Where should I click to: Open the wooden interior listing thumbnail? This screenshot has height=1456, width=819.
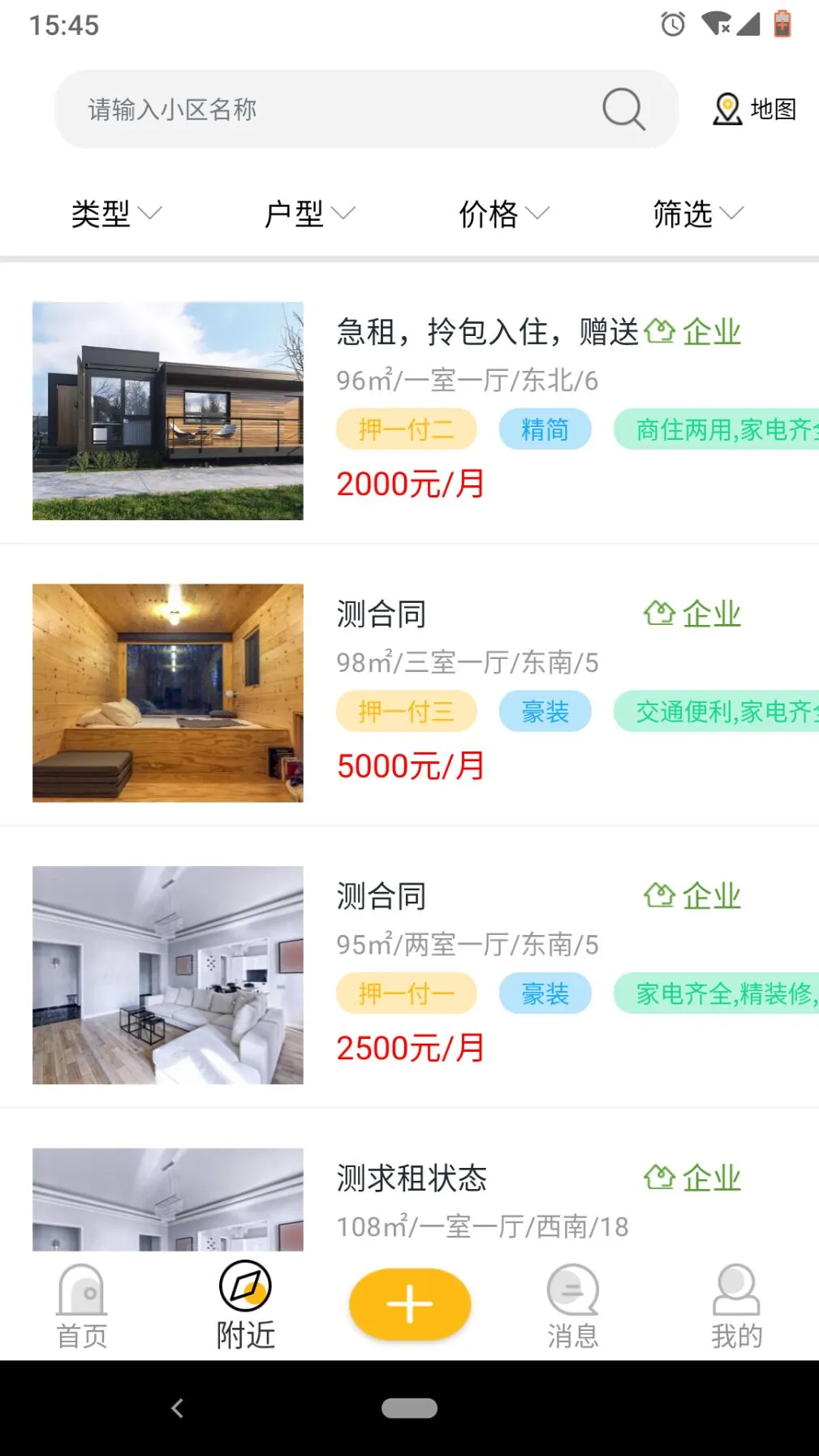point(167,692)
